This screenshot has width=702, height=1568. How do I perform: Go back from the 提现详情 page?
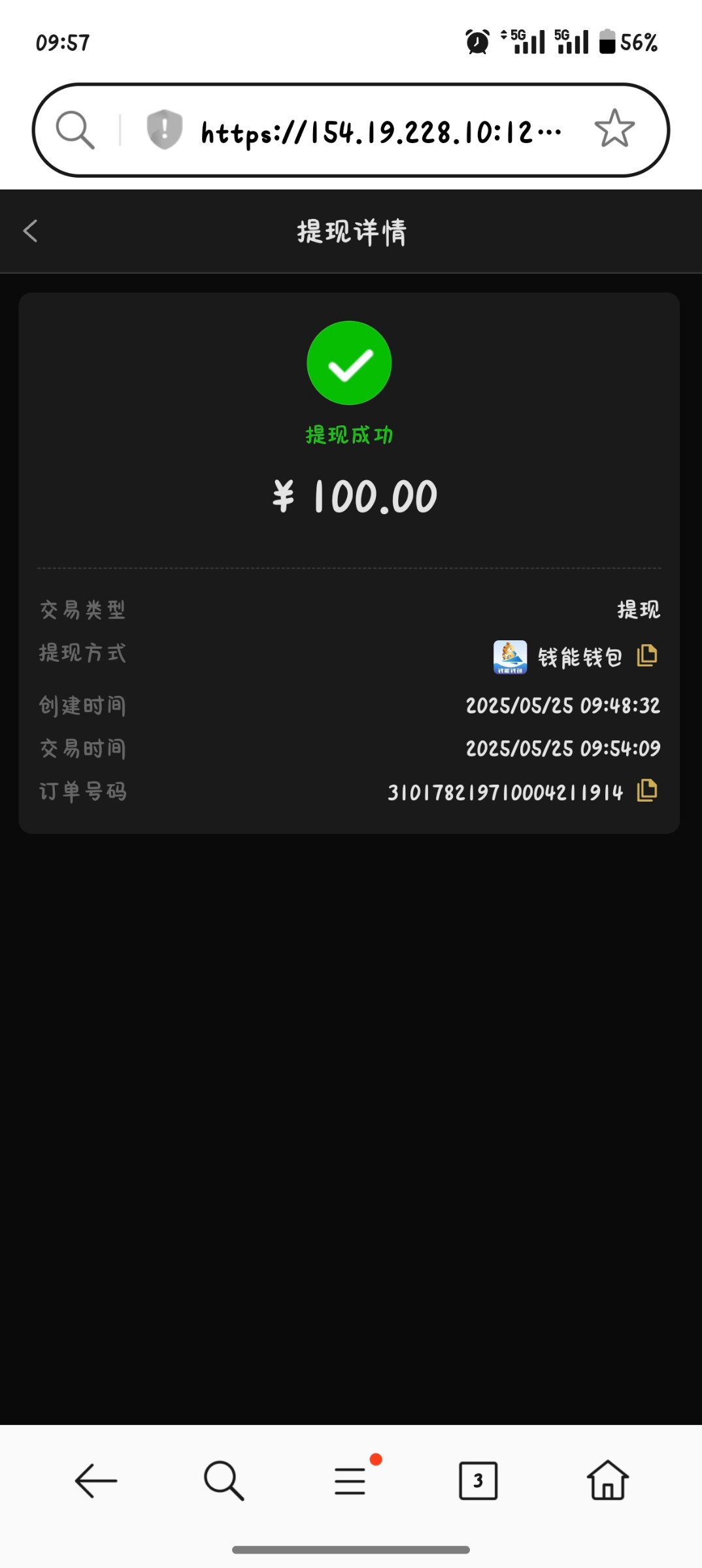[30, 231]
